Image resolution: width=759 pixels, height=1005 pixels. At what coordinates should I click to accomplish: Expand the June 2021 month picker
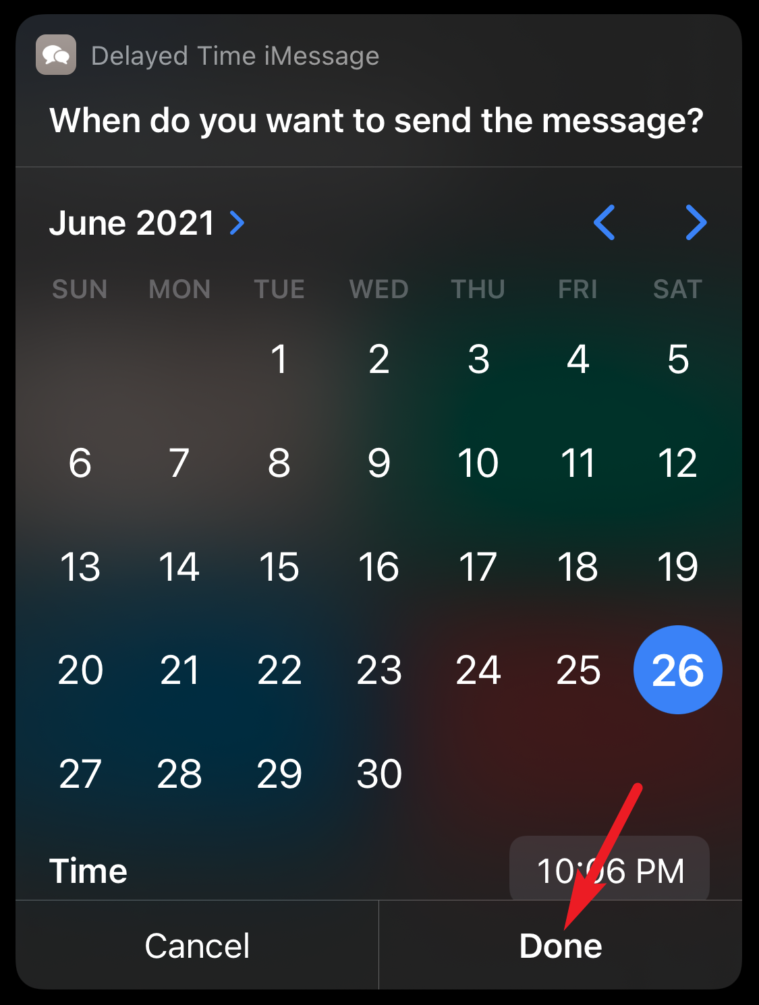point(147,222)
